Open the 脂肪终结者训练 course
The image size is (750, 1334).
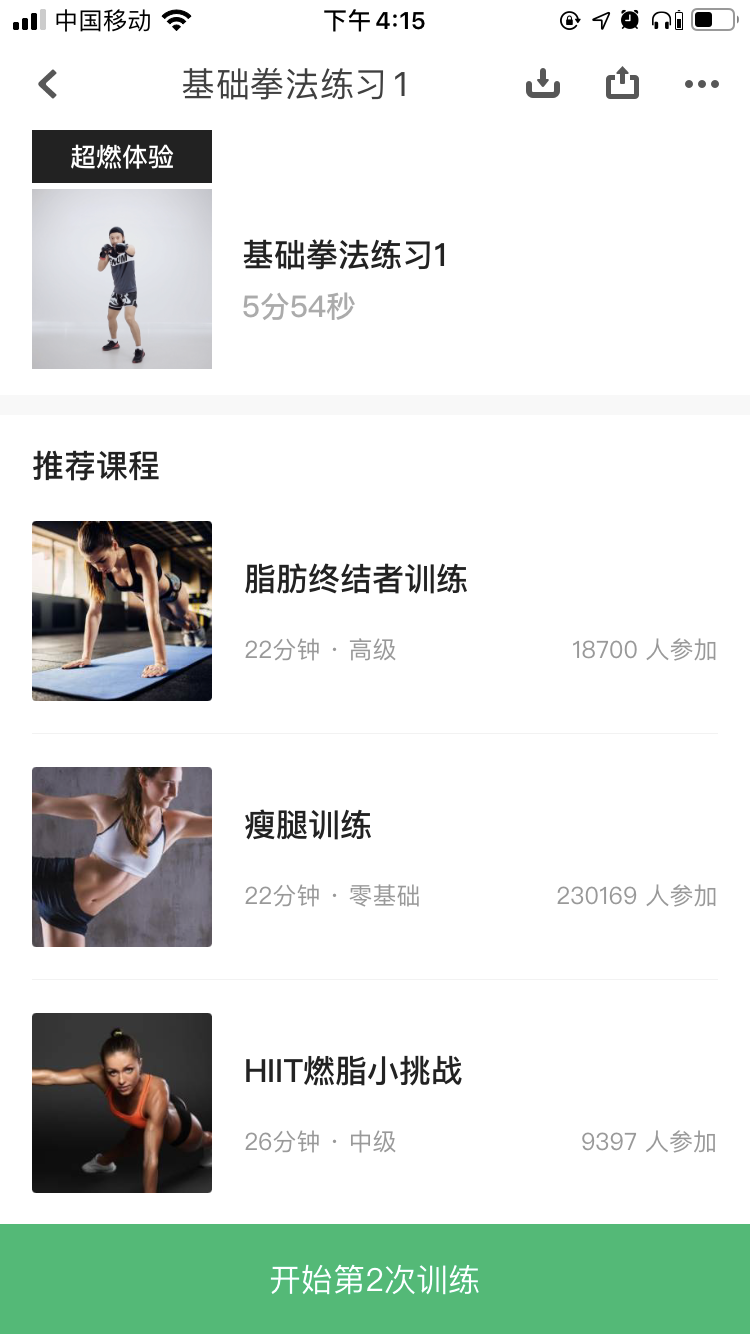click(x=375, y=611)
